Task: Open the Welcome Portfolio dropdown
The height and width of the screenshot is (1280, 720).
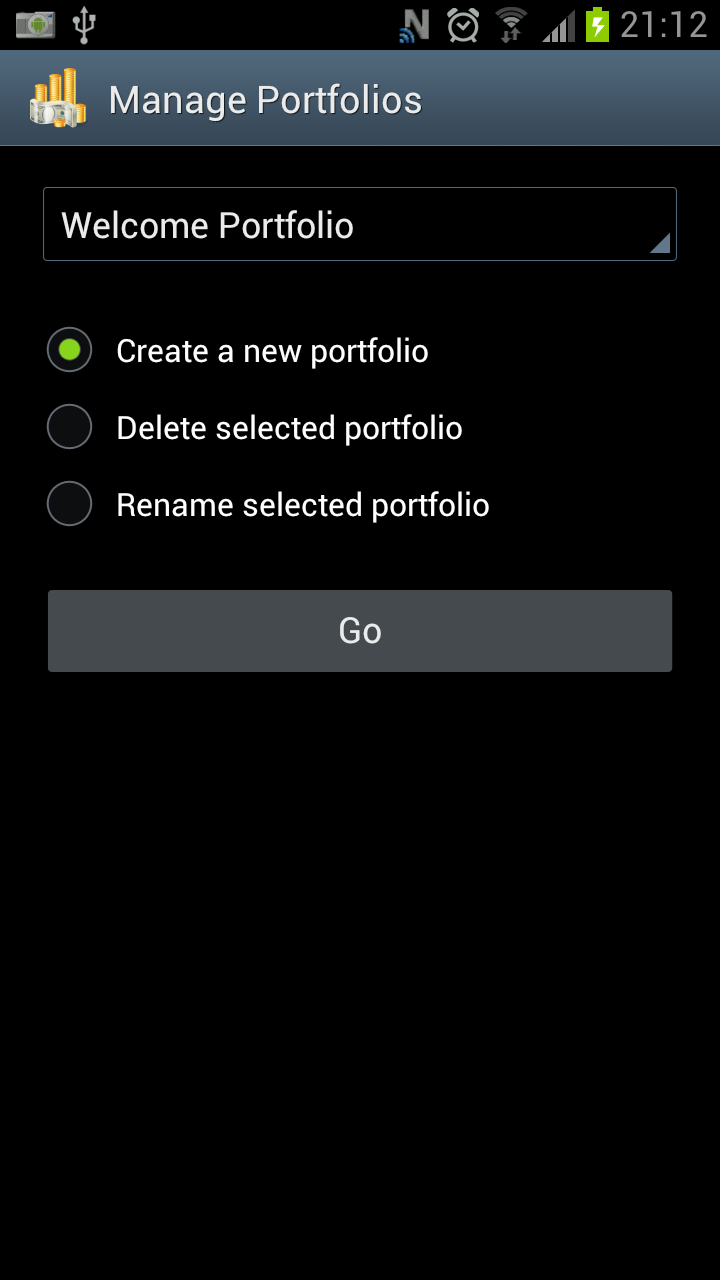Action: pos(360,224)
